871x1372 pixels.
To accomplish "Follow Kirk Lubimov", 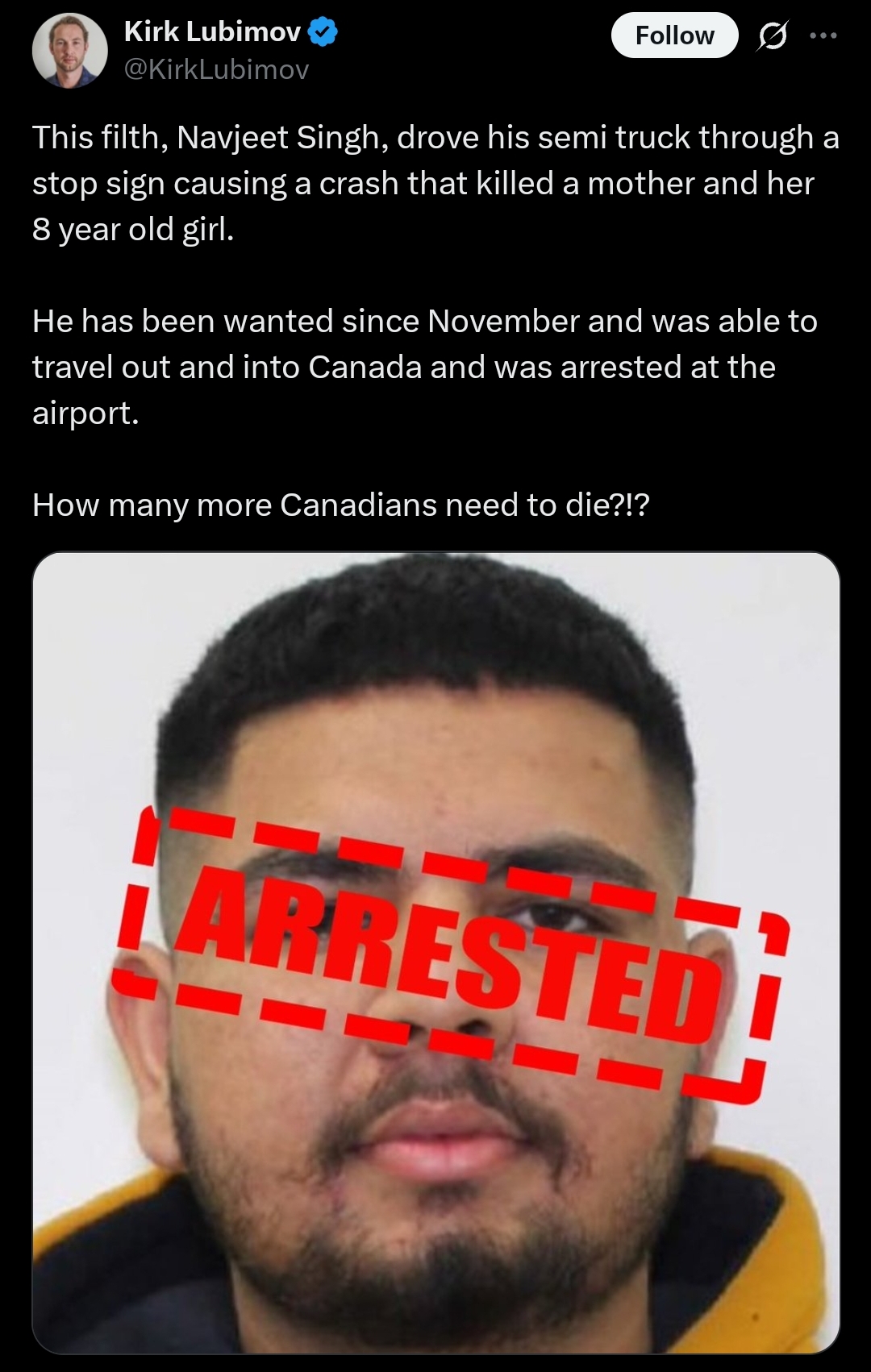I will click(674, 35).
